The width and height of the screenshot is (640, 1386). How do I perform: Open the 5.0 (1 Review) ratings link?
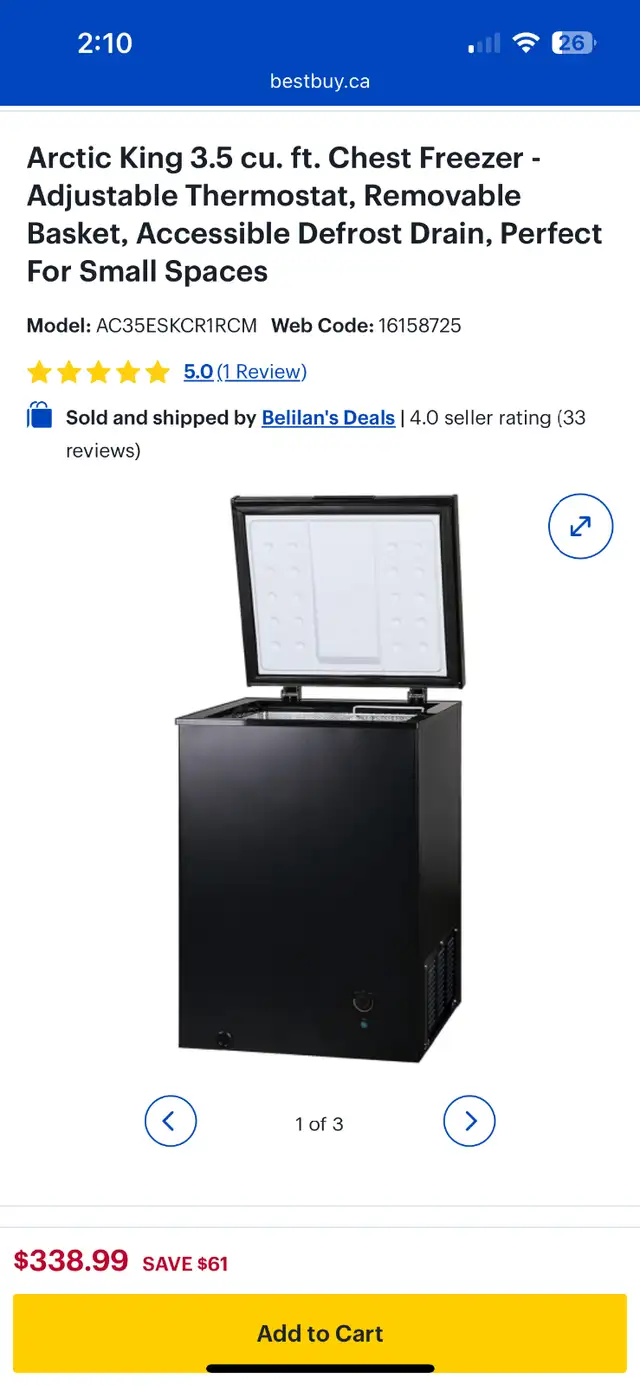[245, 372]
